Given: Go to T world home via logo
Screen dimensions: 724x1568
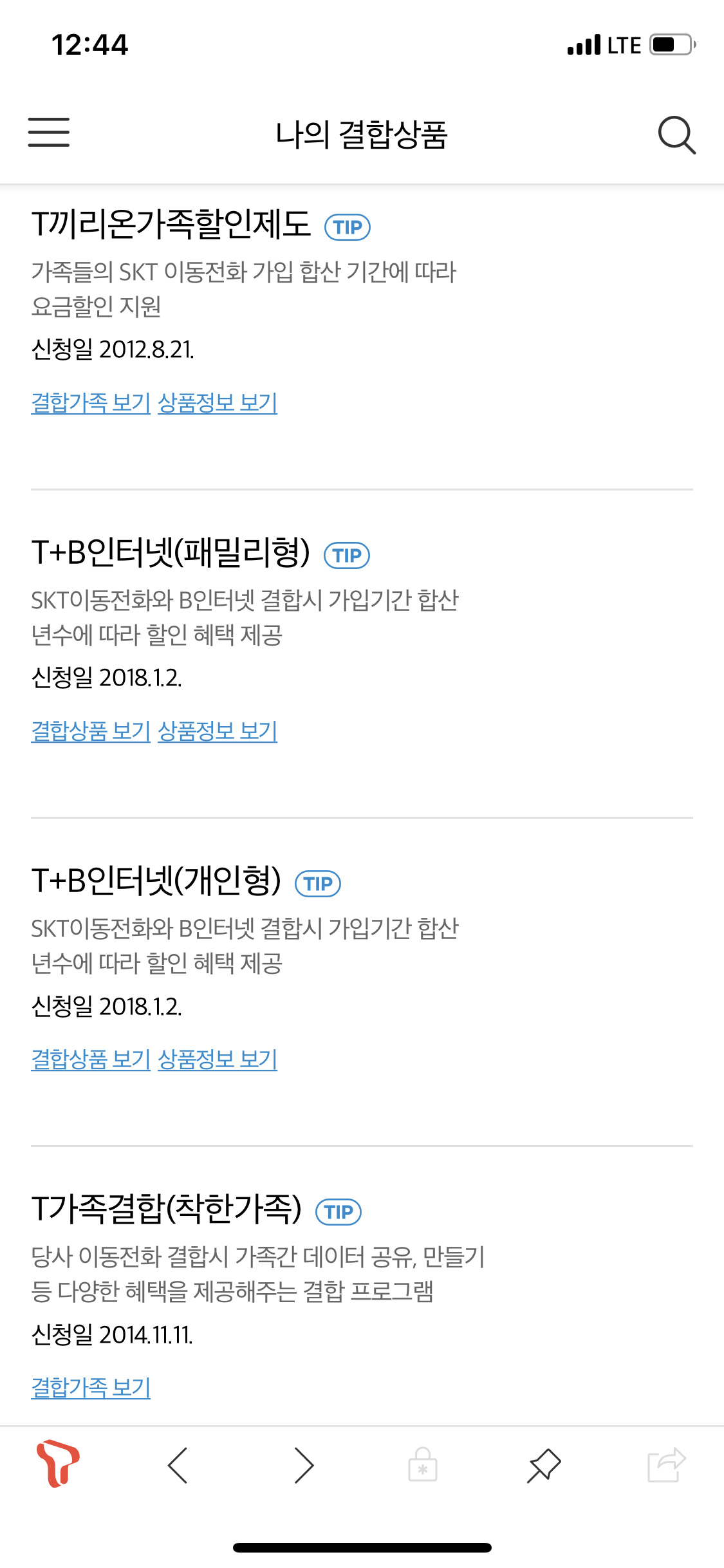Looking at the screenshot, I should (58, 1465).
